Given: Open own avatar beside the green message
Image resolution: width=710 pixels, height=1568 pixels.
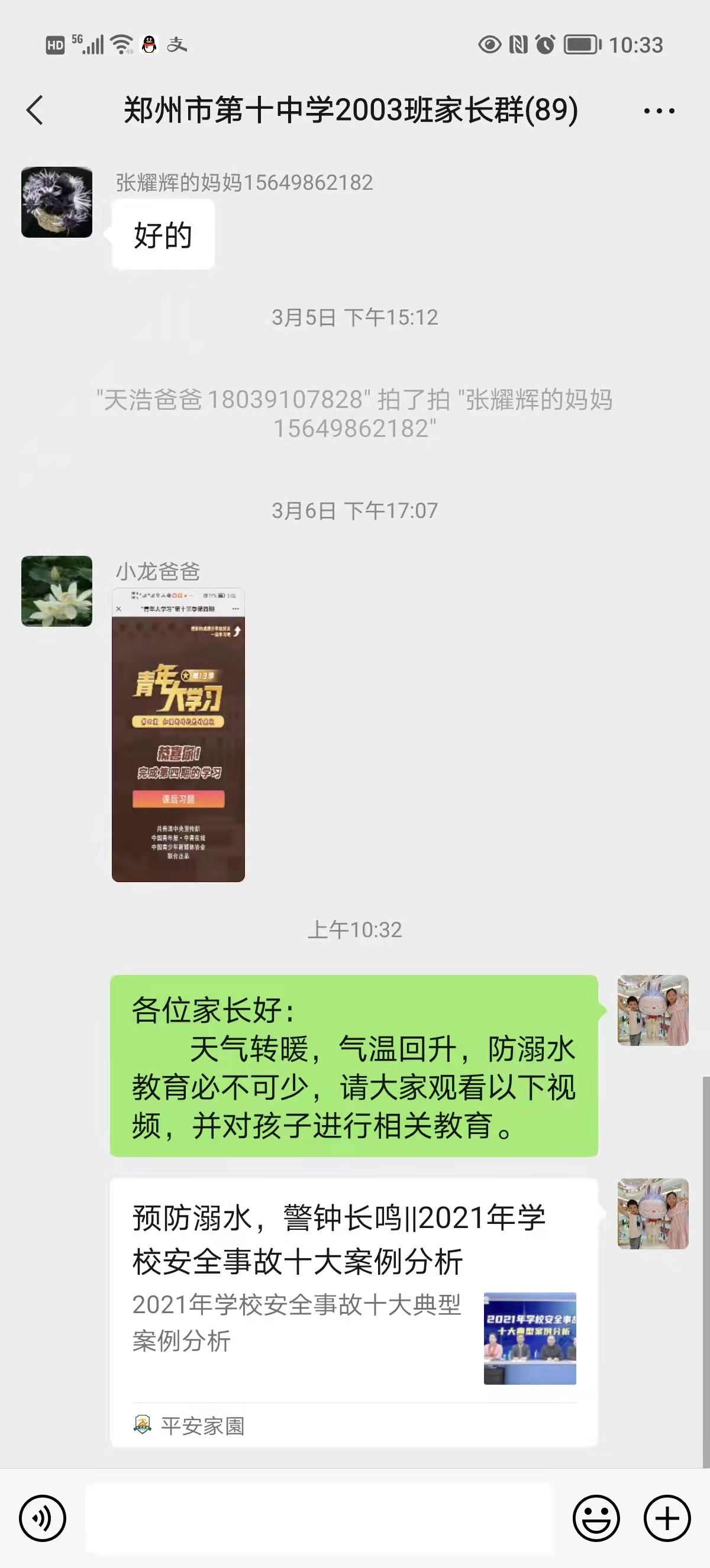Looking at the screenshot, I should pyautogui.click(x=653, y=1010).
